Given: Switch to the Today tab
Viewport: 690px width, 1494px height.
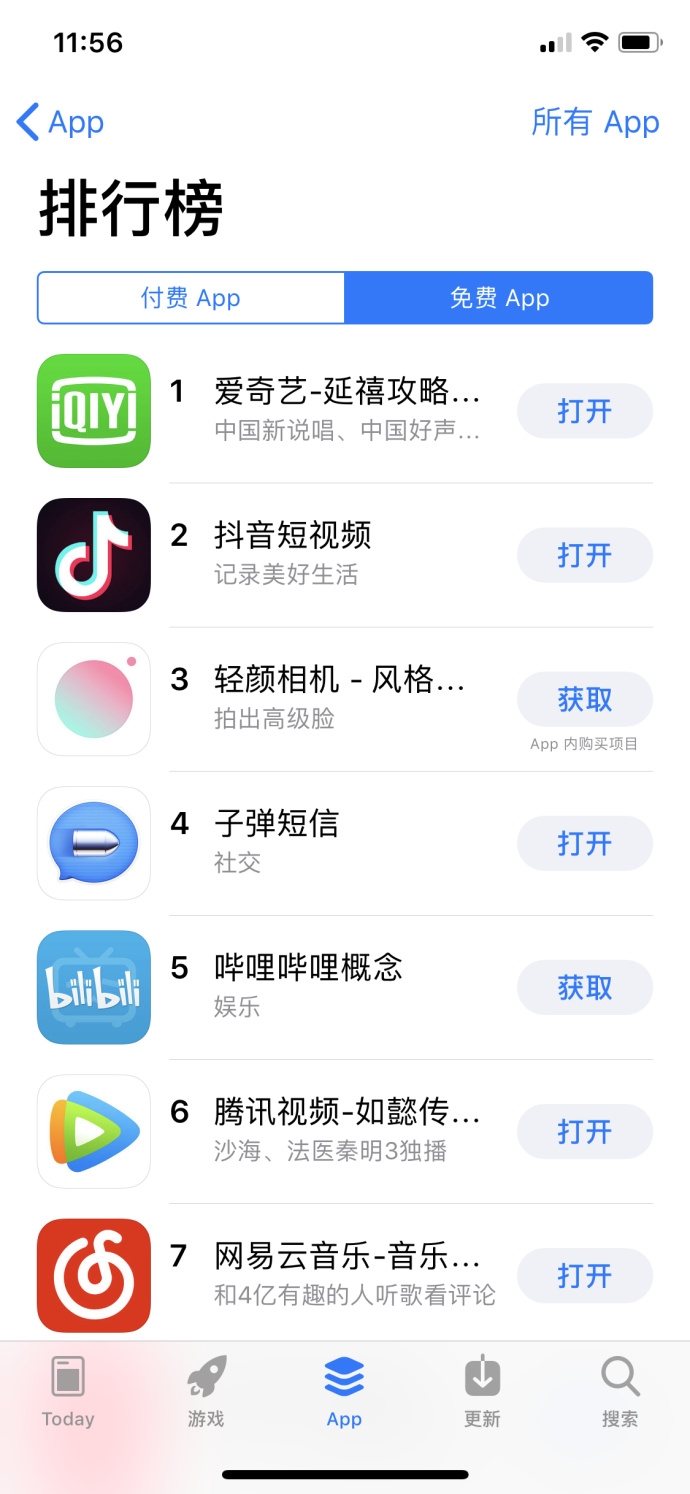Looking at the screenshot, I should [68, 1392].
